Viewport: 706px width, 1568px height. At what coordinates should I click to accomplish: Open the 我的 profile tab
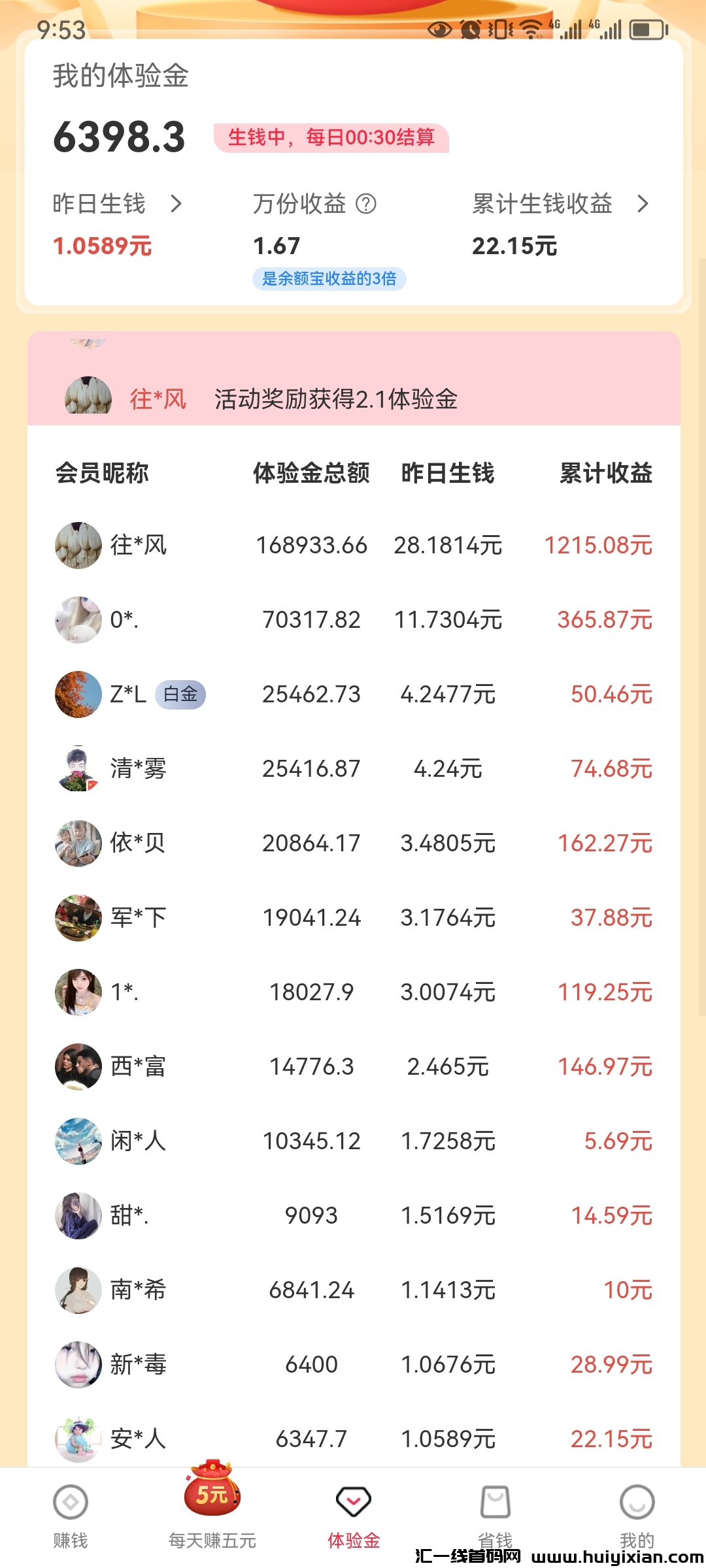click(x=637, y=1516)
